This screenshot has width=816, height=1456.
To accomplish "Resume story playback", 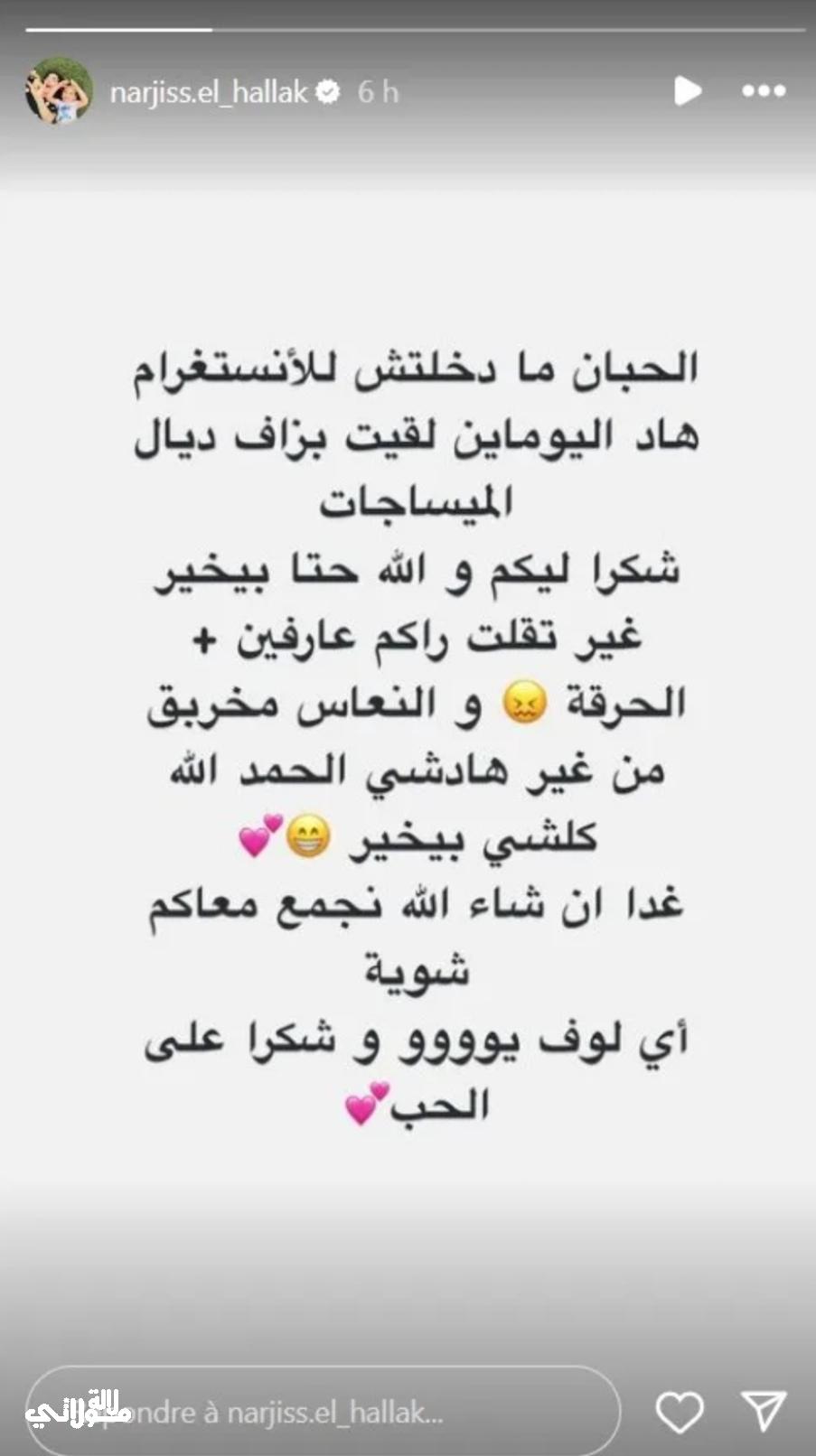I will pyautogui.click(x=688, y=91).
